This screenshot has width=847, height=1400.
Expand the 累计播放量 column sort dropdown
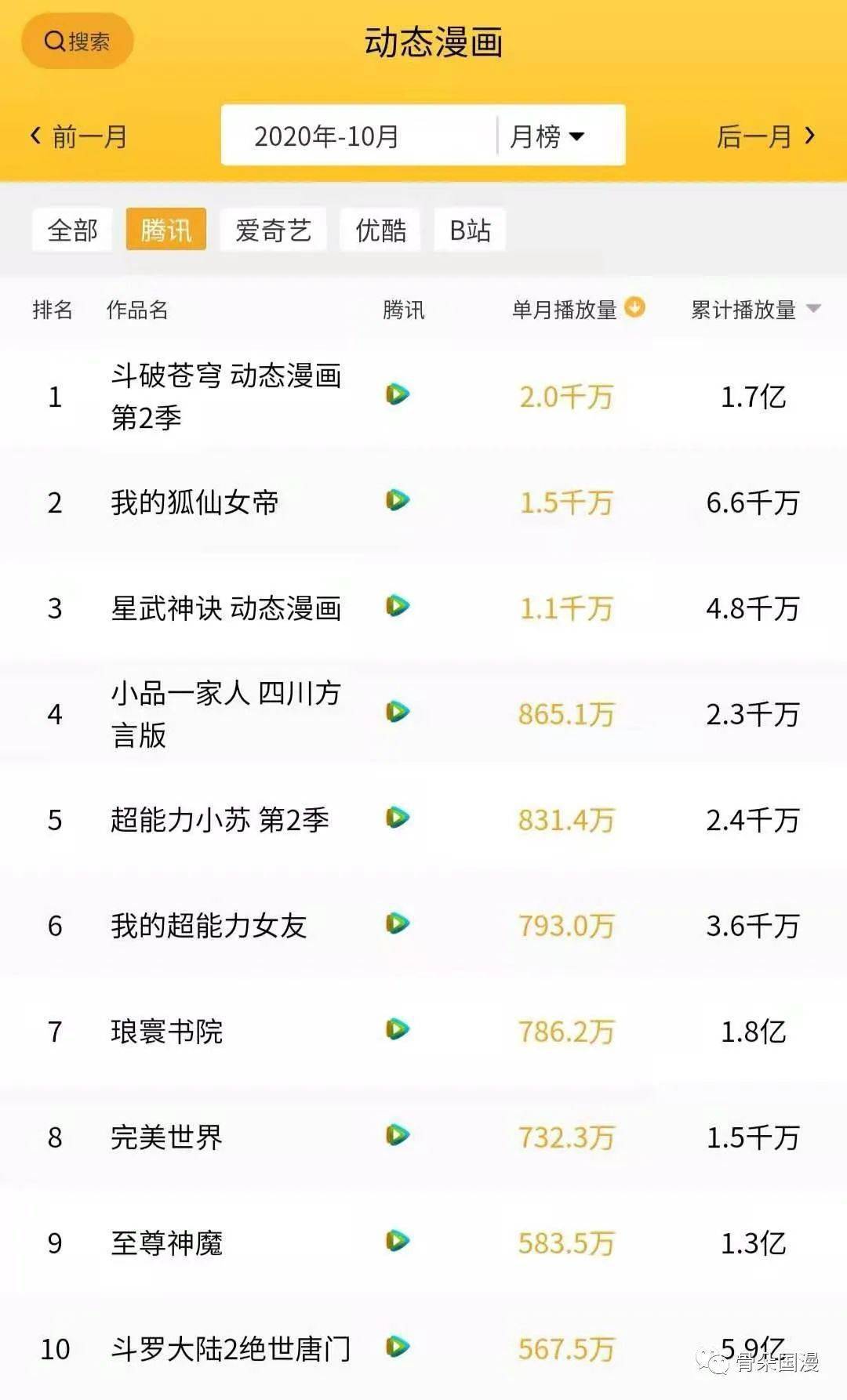click(815, 310)
